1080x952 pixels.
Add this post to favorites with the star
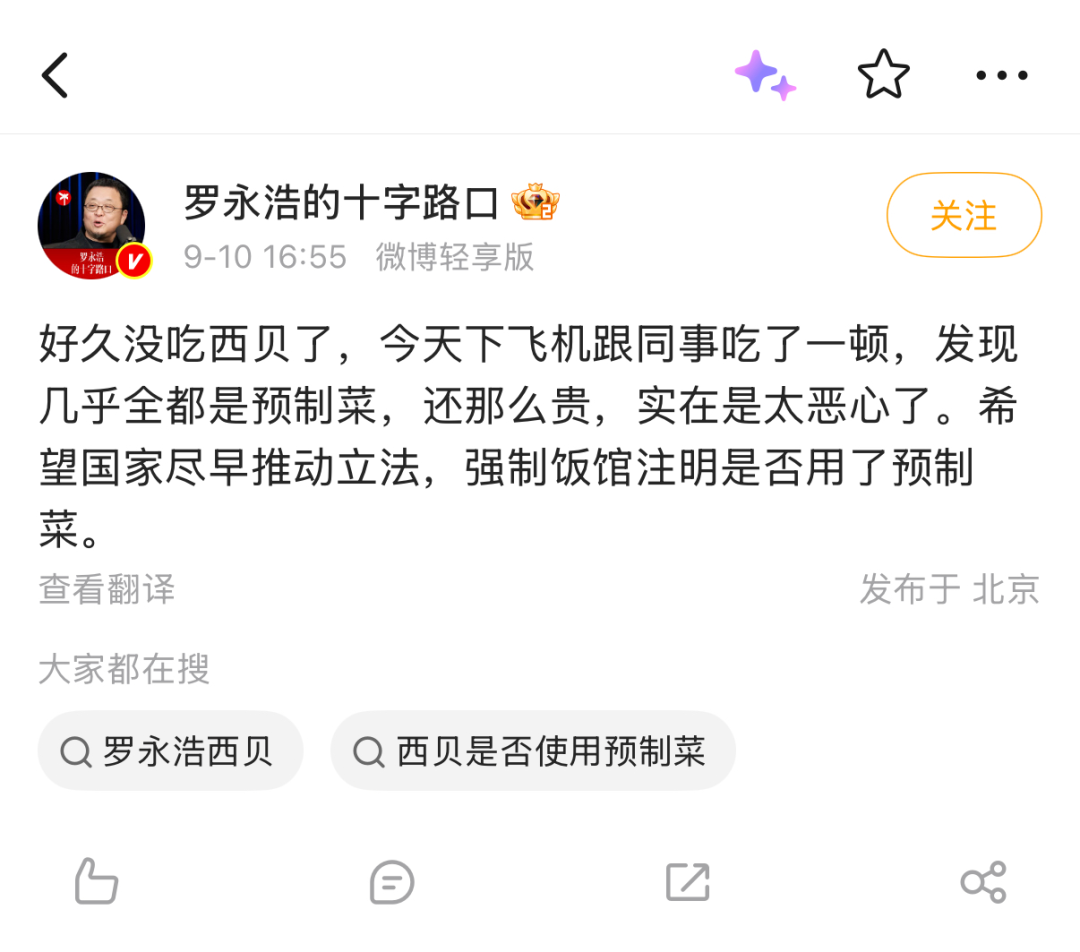click(884, 75)
